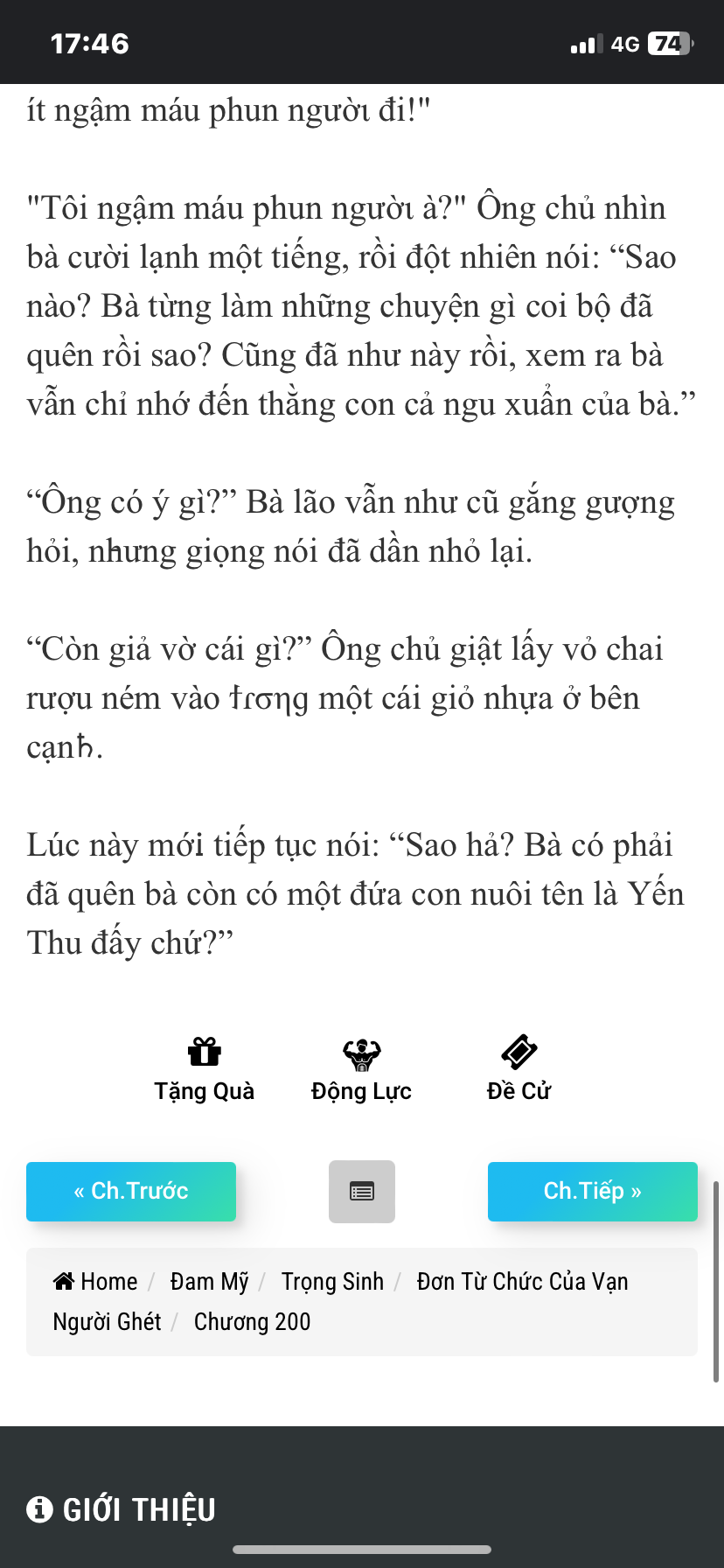This screenshot has height=1568, width=724.
Task: Tap the Đề Cử ticket button
Action: (519, 1069)
